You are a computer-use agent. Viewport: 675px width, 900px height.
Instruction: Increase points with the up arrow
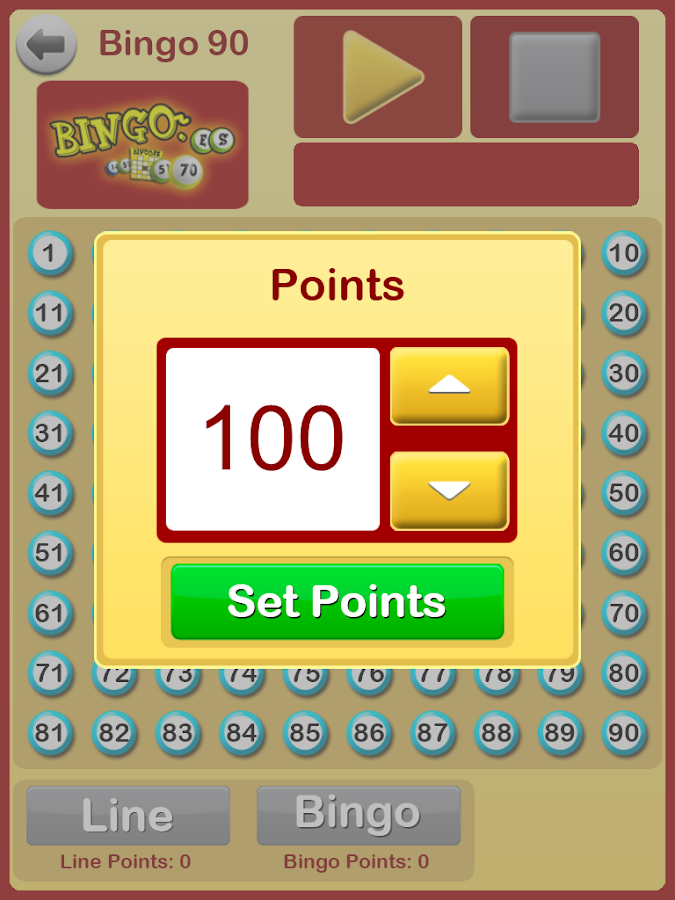point(449,386)
